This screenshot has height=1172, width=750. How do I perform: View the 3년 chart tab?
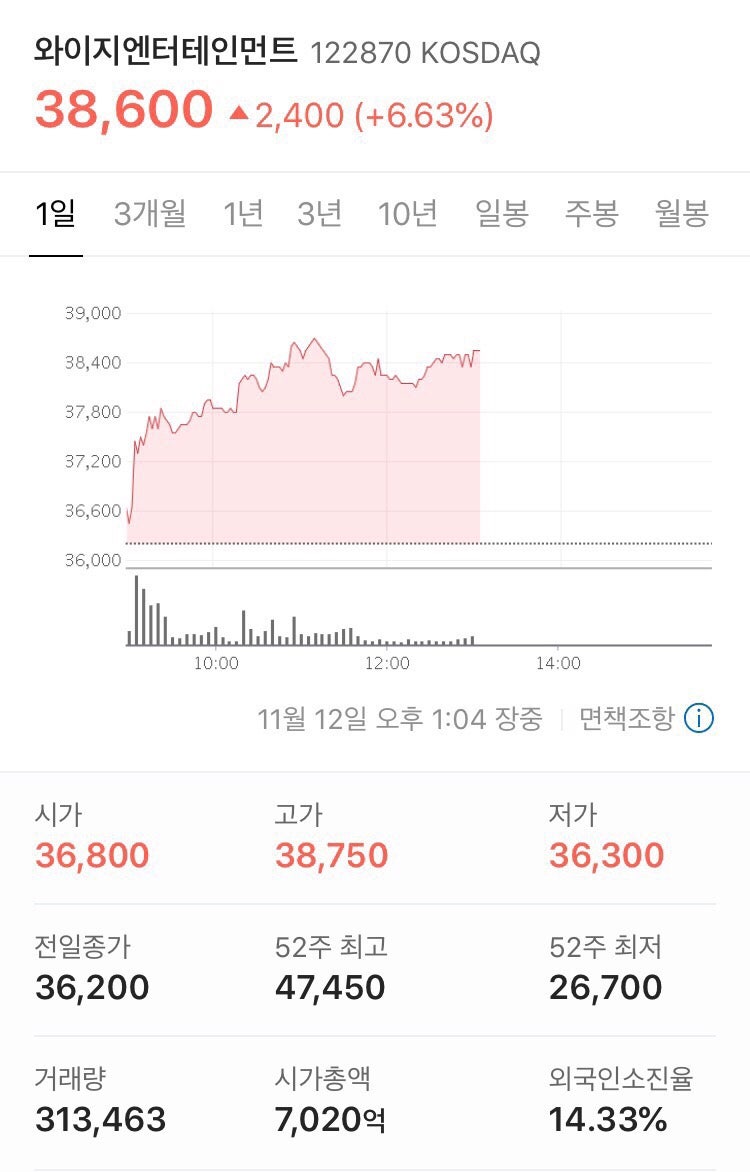click(x=320, y=213)
